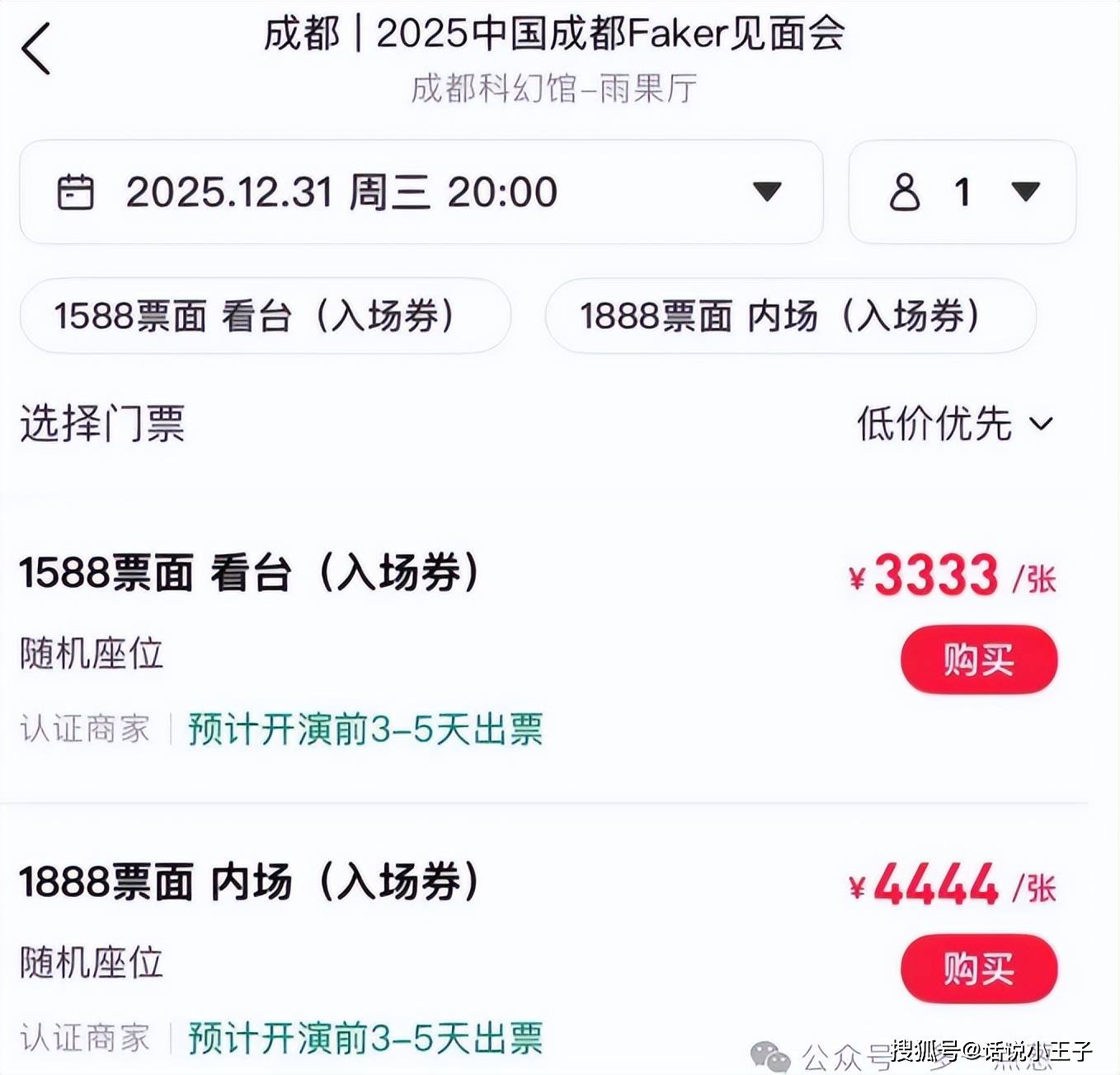The width and height of the screenshot is (1120, 1075).
Task: Go back using the top-left arrow
Action: point(36,49)
